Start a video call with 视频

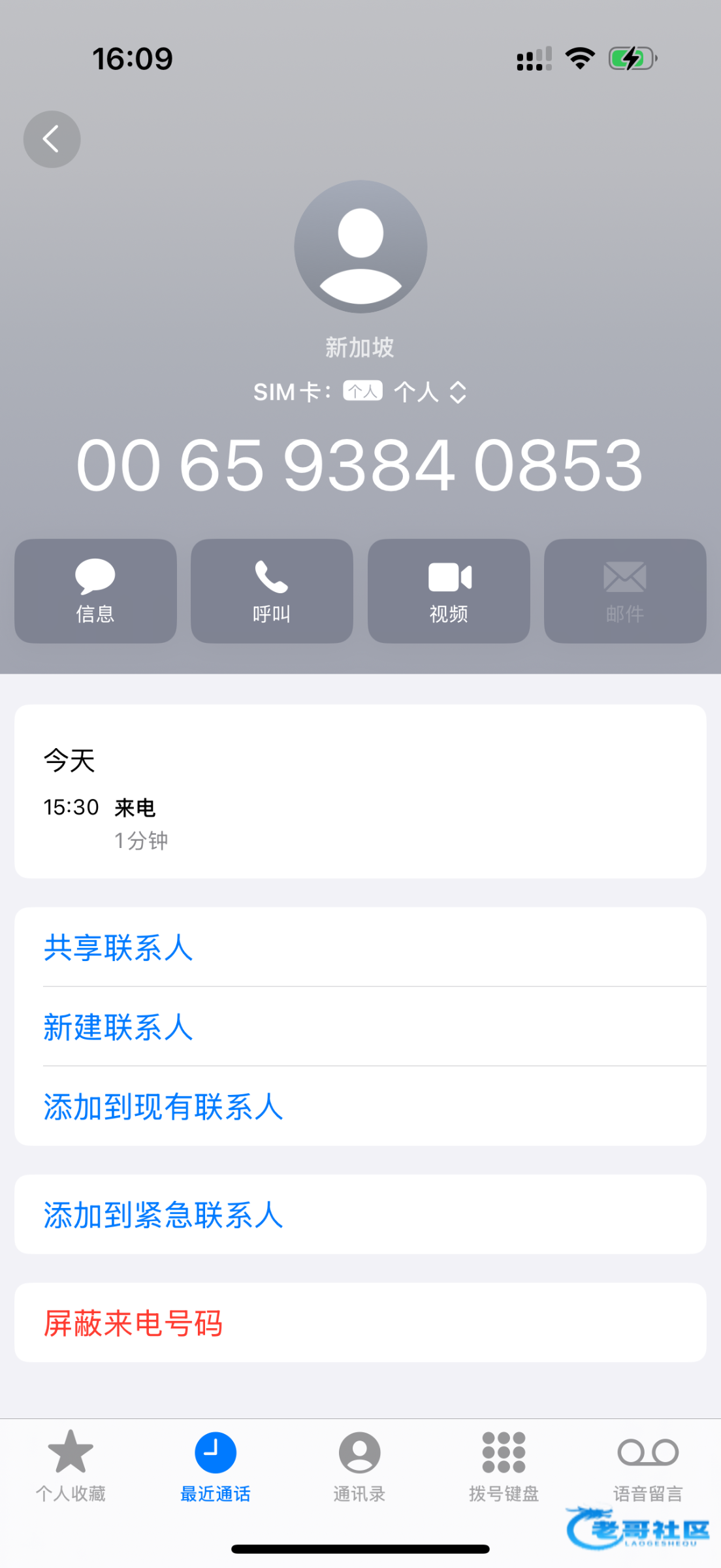tap(449, 591)
